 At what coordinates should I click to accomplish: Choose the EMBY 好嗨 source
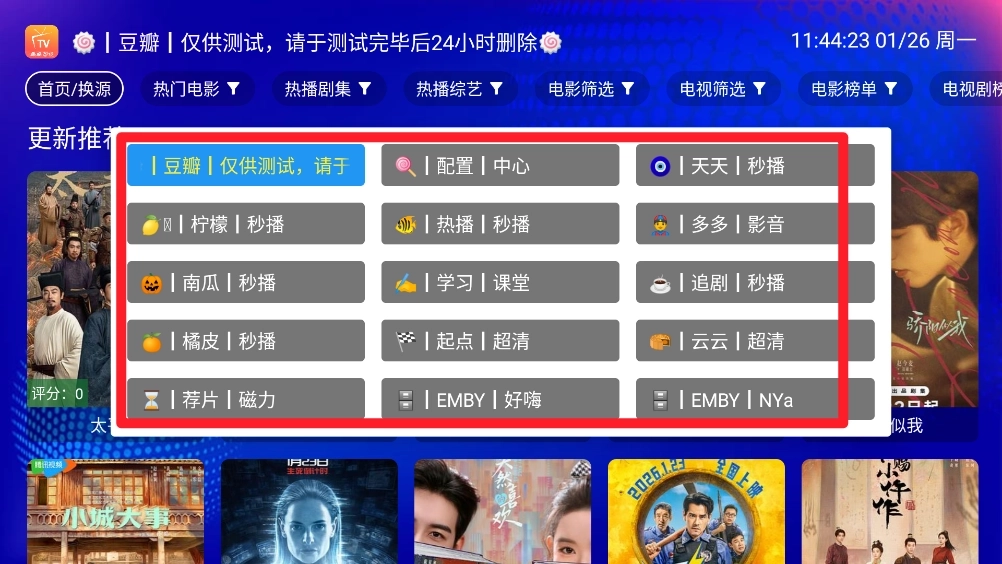[500, 399]
